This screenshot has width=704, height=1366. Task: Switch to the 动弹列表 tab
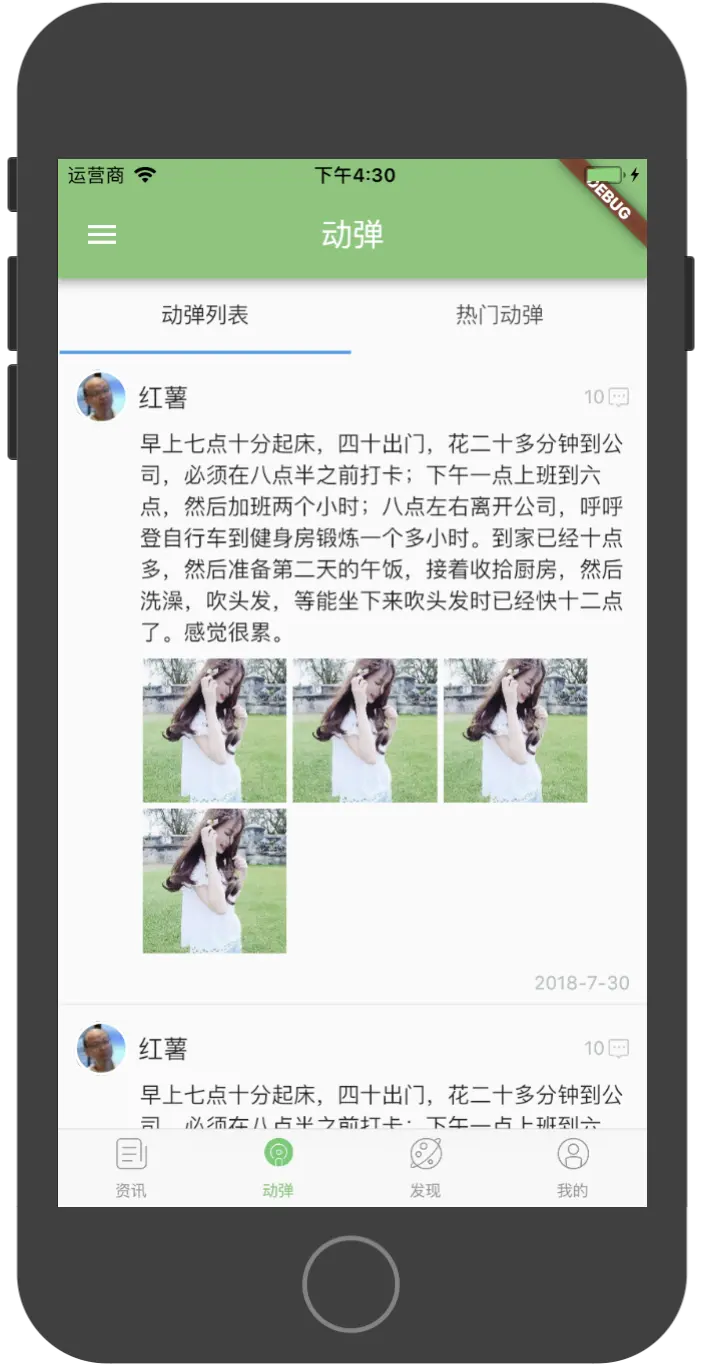205,315
